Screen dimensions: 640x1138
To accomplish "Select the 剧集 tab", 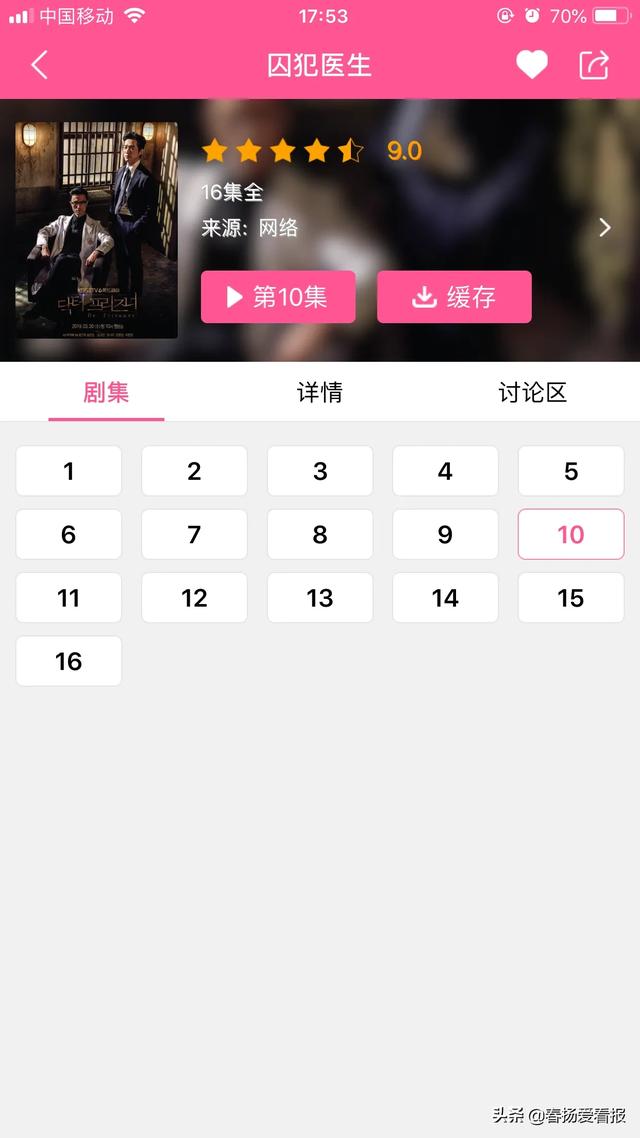I will (106, 393).
